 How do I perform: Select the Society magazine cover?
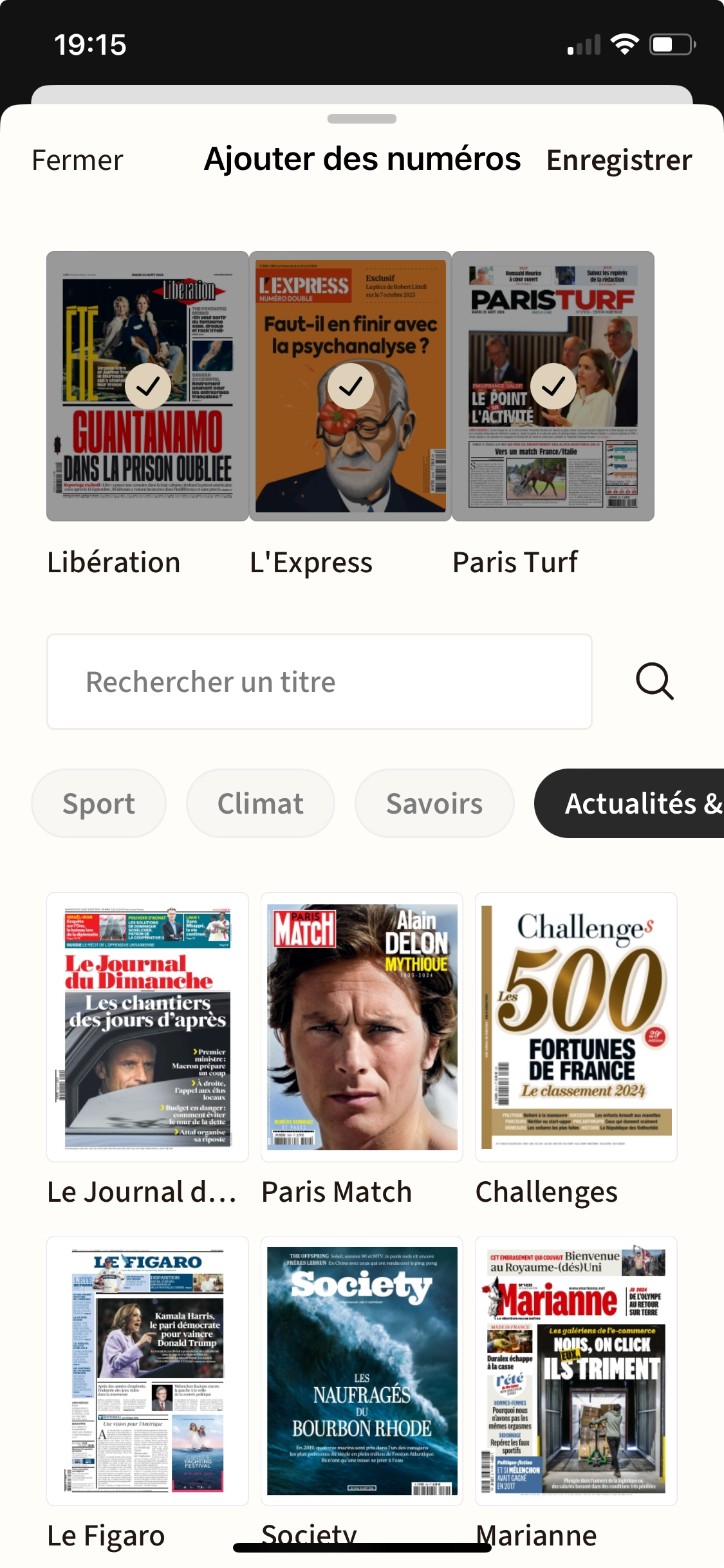pyautogui.click(x=362, y=1370)
